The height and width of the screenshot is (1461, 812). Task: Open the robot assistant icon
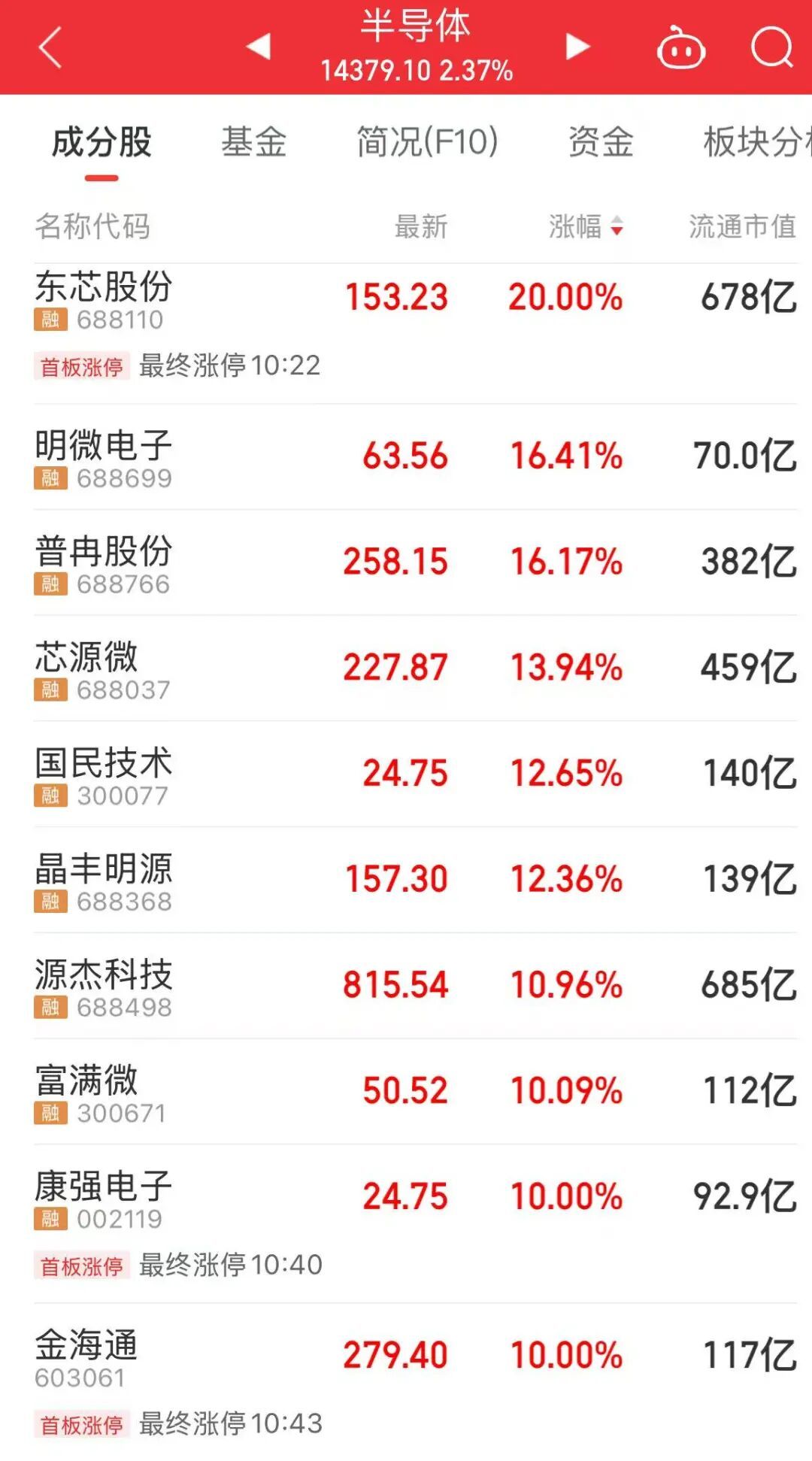(x=680, y=49)
